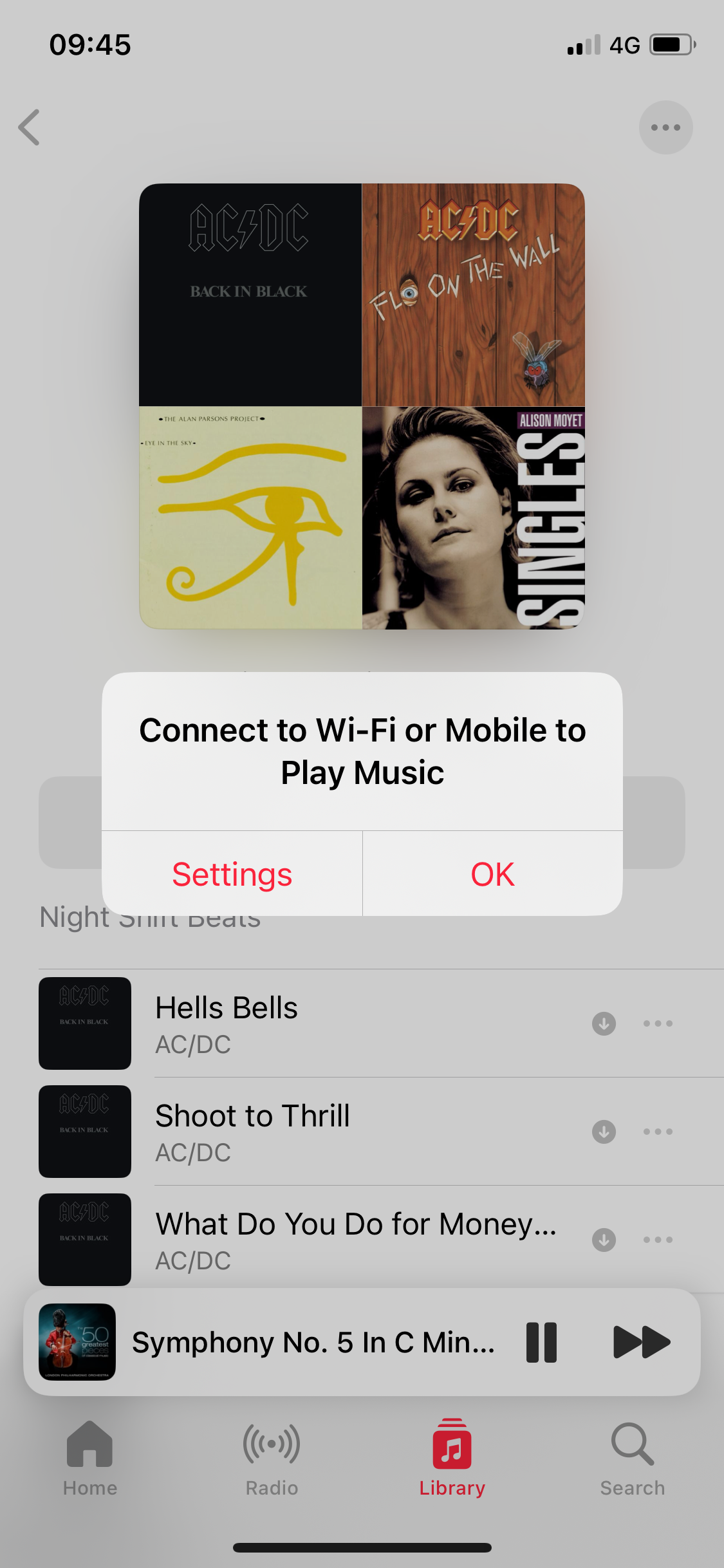724x1568 pixels.
Task: Download What Do You Do for Money
Action: 604,1240
